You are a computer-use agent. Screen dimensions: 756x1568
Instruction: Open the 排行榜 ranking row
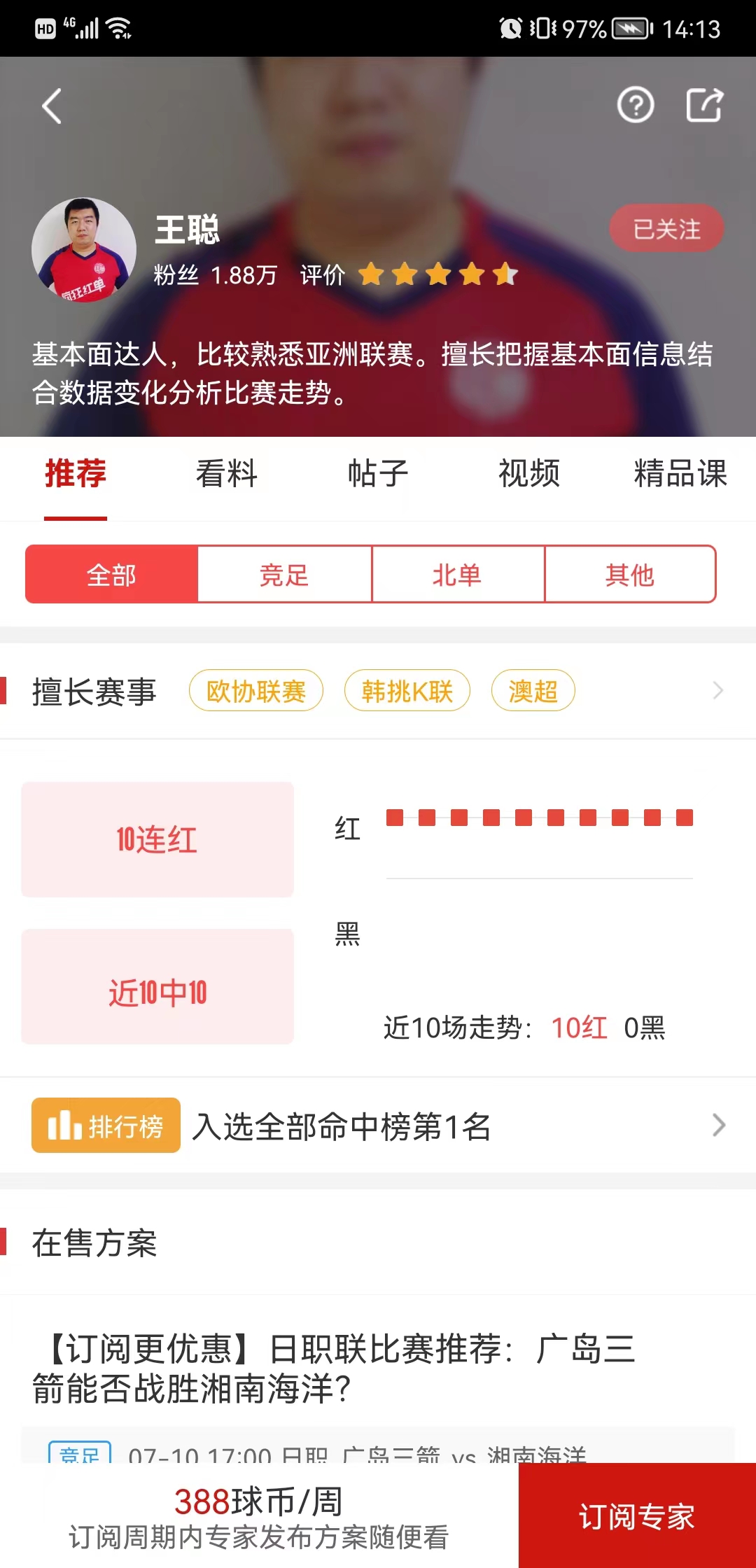[x=378, y=1126]
